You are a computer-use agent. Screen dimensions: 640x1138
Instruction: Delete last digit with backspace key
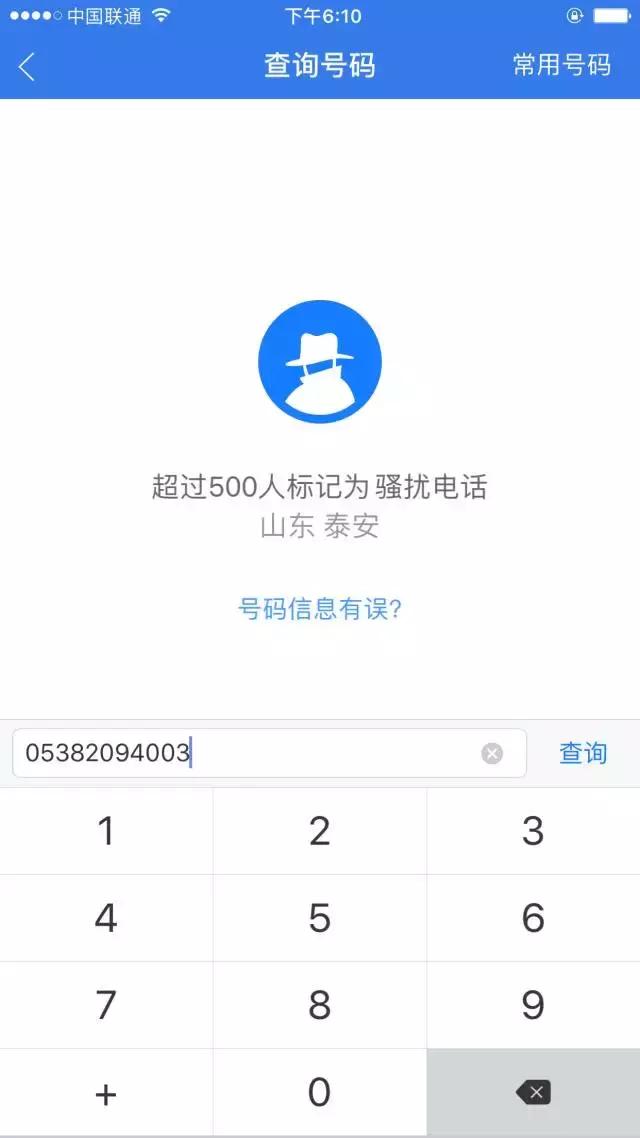[533, 1092]
